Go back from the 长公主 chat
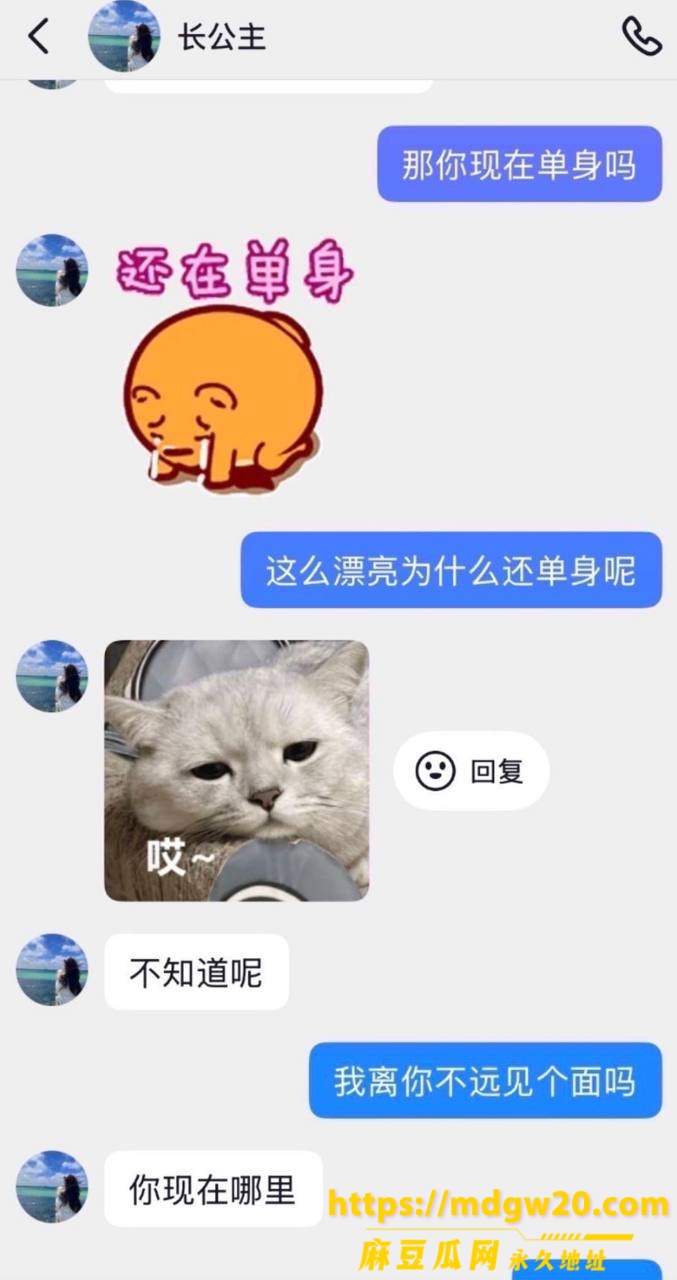This screenshot has height=1280, width=677. point(38,37)
